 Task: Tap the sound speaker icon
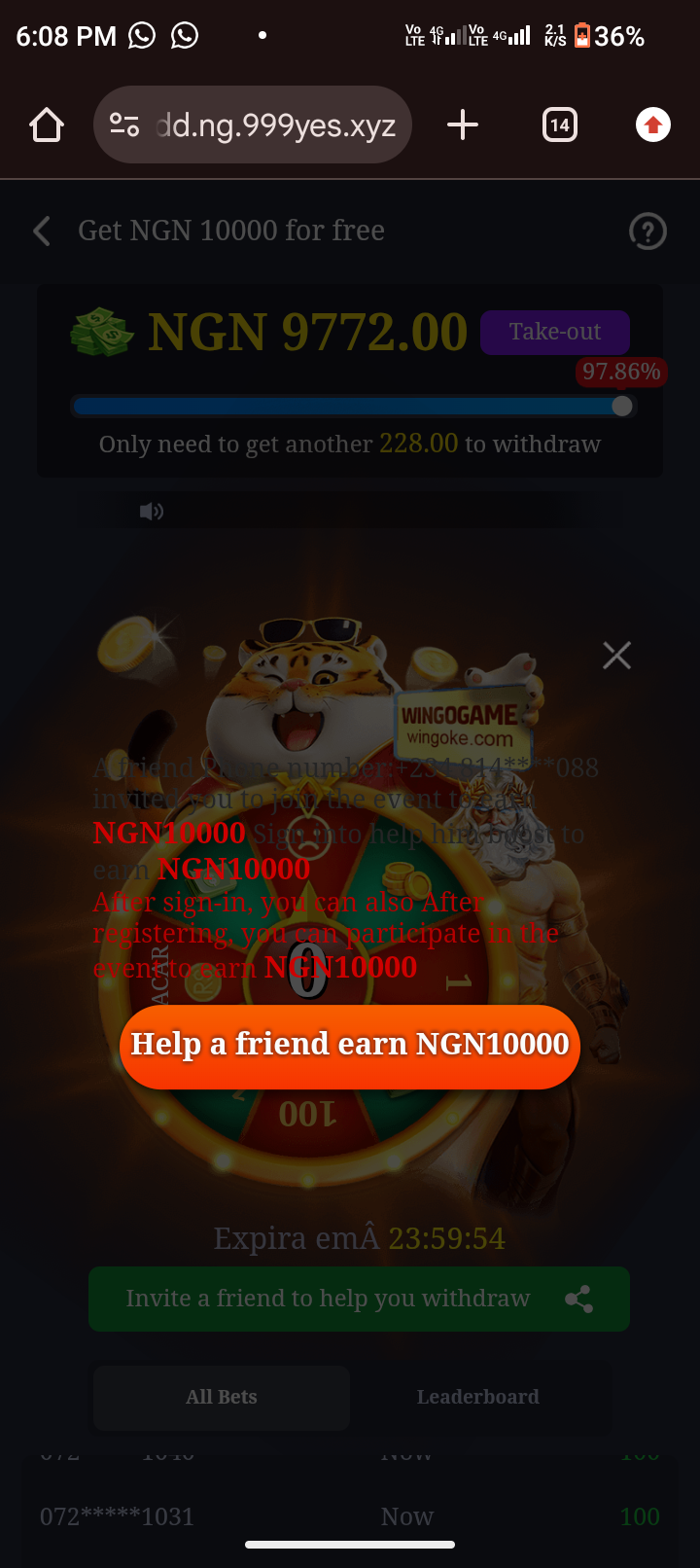[152, 512]
